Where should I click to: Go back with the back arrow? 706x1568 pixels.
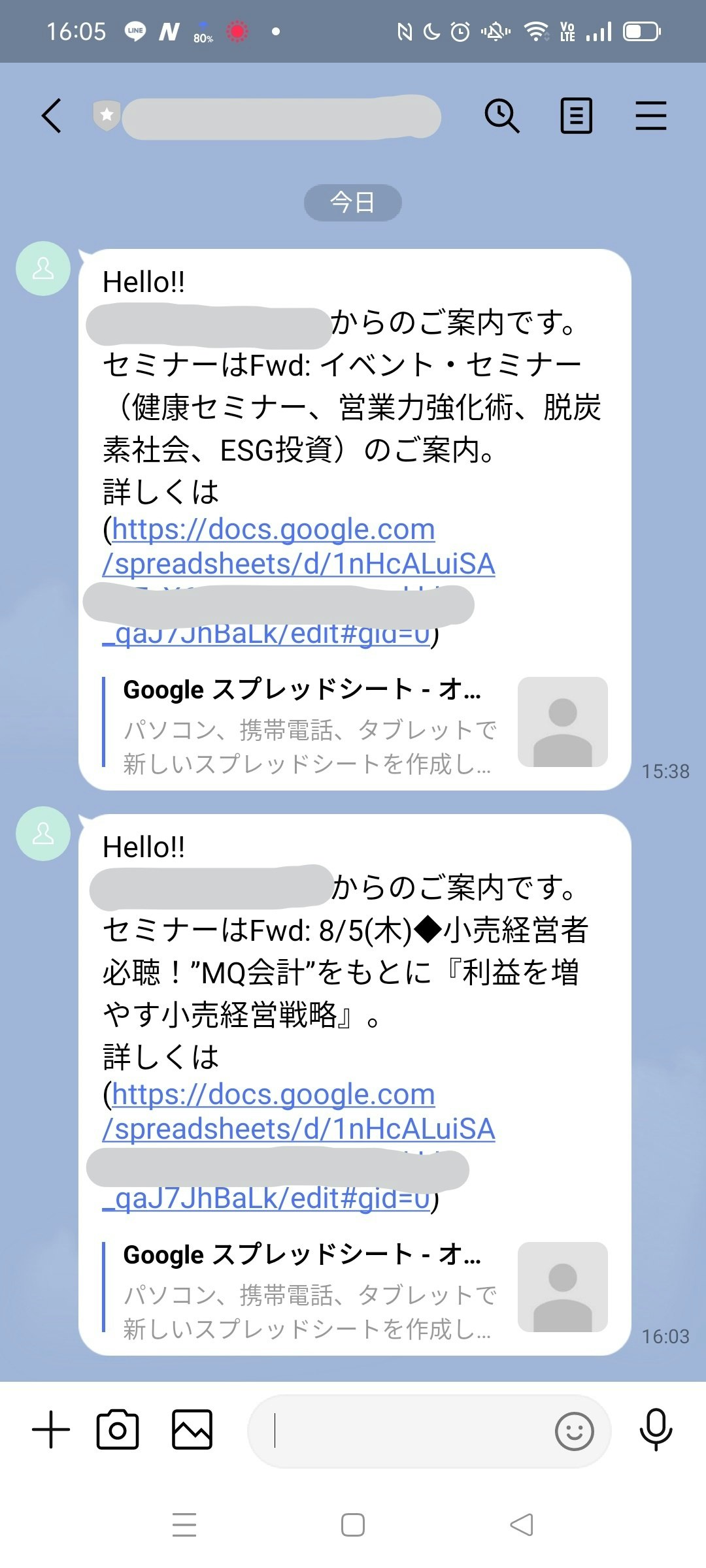coord(51,115)
